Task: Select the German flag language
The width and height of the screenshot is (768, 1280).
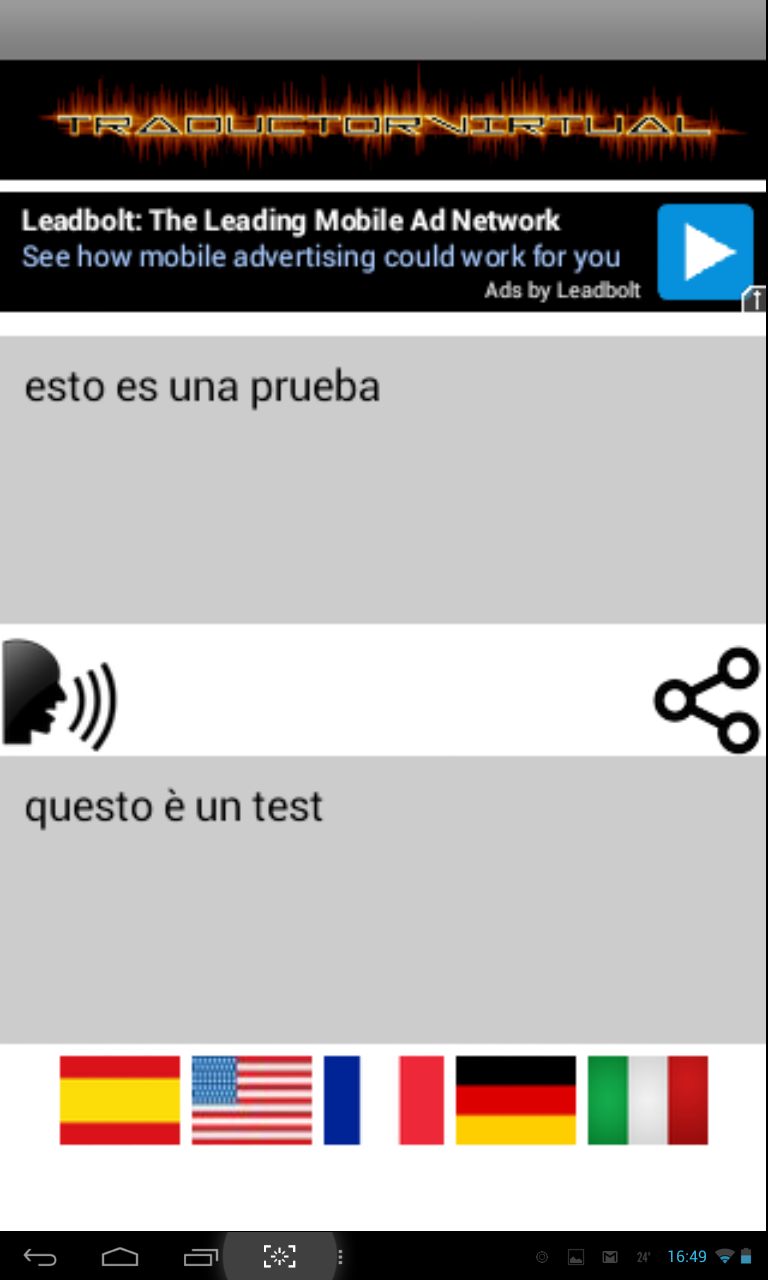Action: tap(516, 1100)
